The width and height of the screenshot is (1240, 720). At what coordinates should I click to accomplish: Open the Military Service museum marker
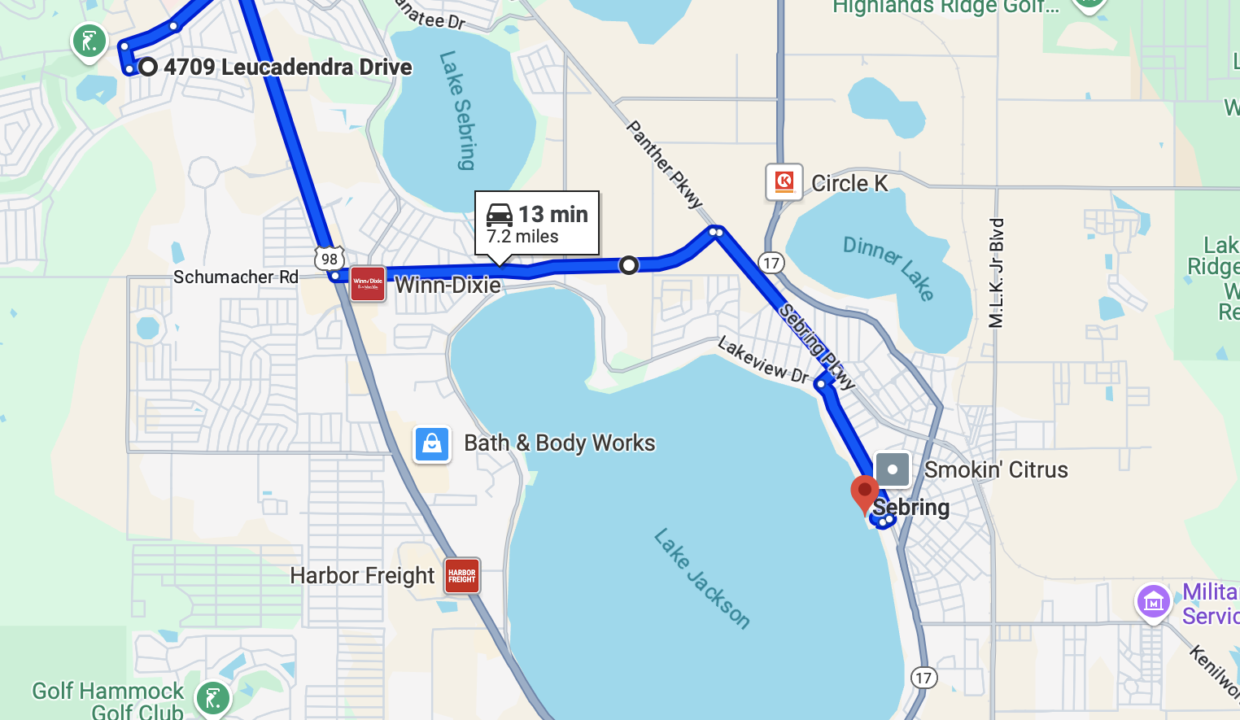(1153, 603)
